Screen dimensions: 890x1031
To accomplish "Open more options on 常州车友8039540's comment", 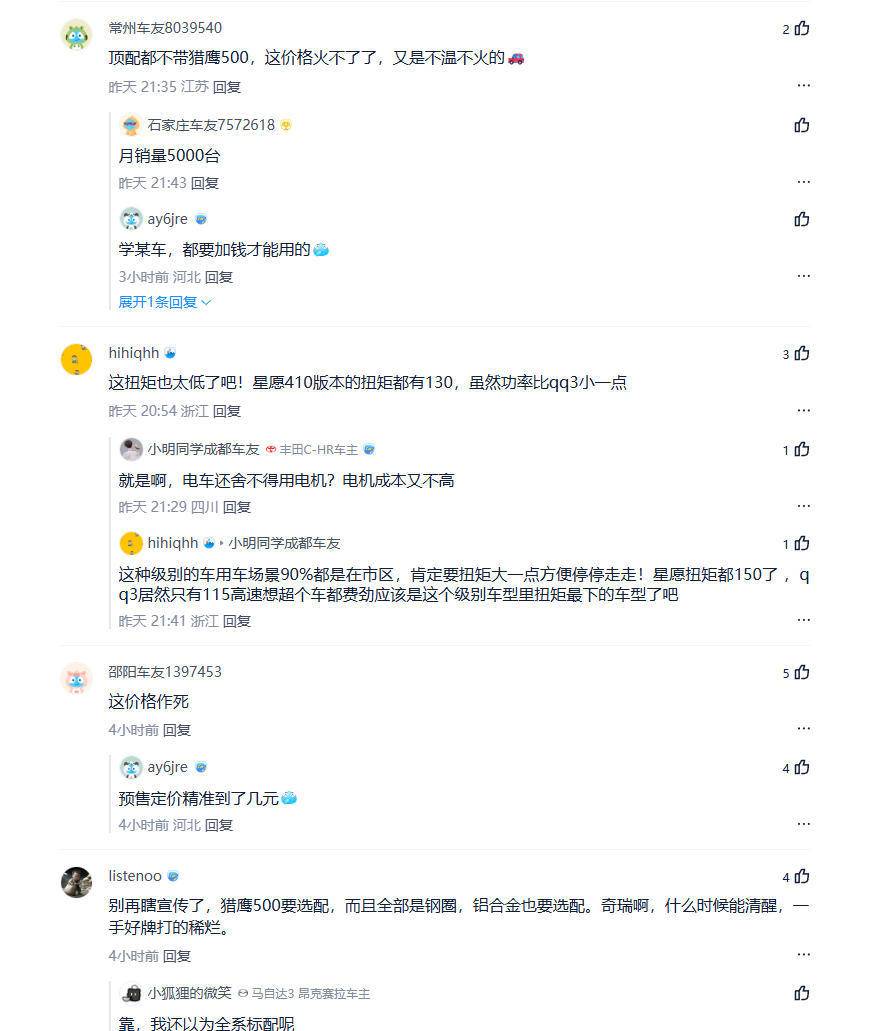I will [x=803, y=86].
